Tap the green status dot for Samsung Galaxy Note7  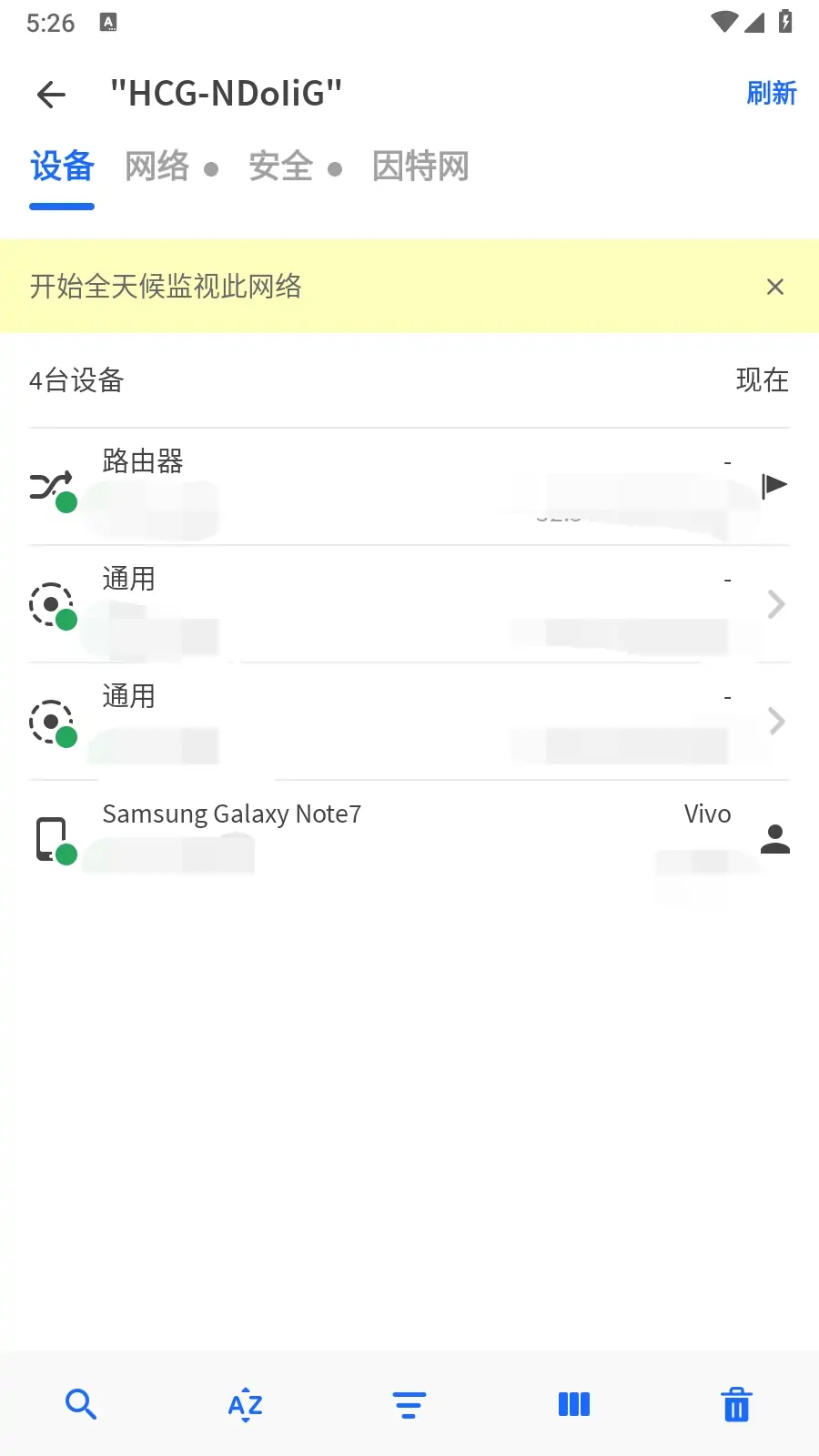point(66,855)
